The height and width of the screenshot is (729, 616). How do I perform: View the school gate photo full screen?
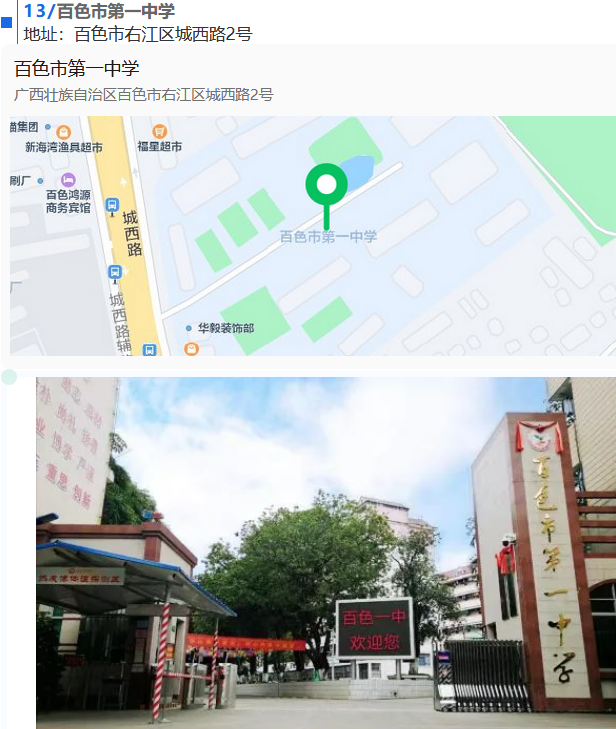325,552
